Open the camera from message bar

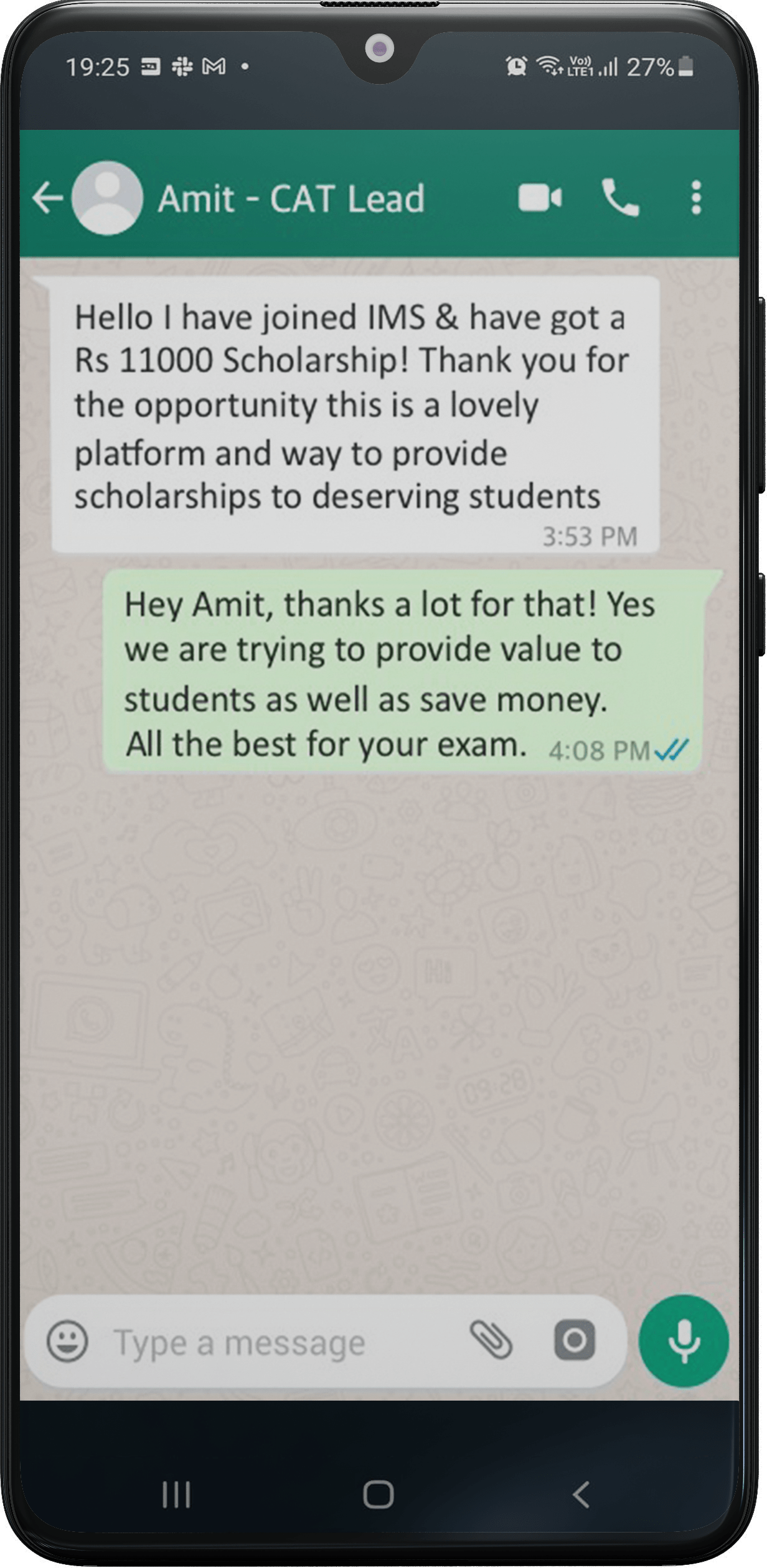[574, 1341]
